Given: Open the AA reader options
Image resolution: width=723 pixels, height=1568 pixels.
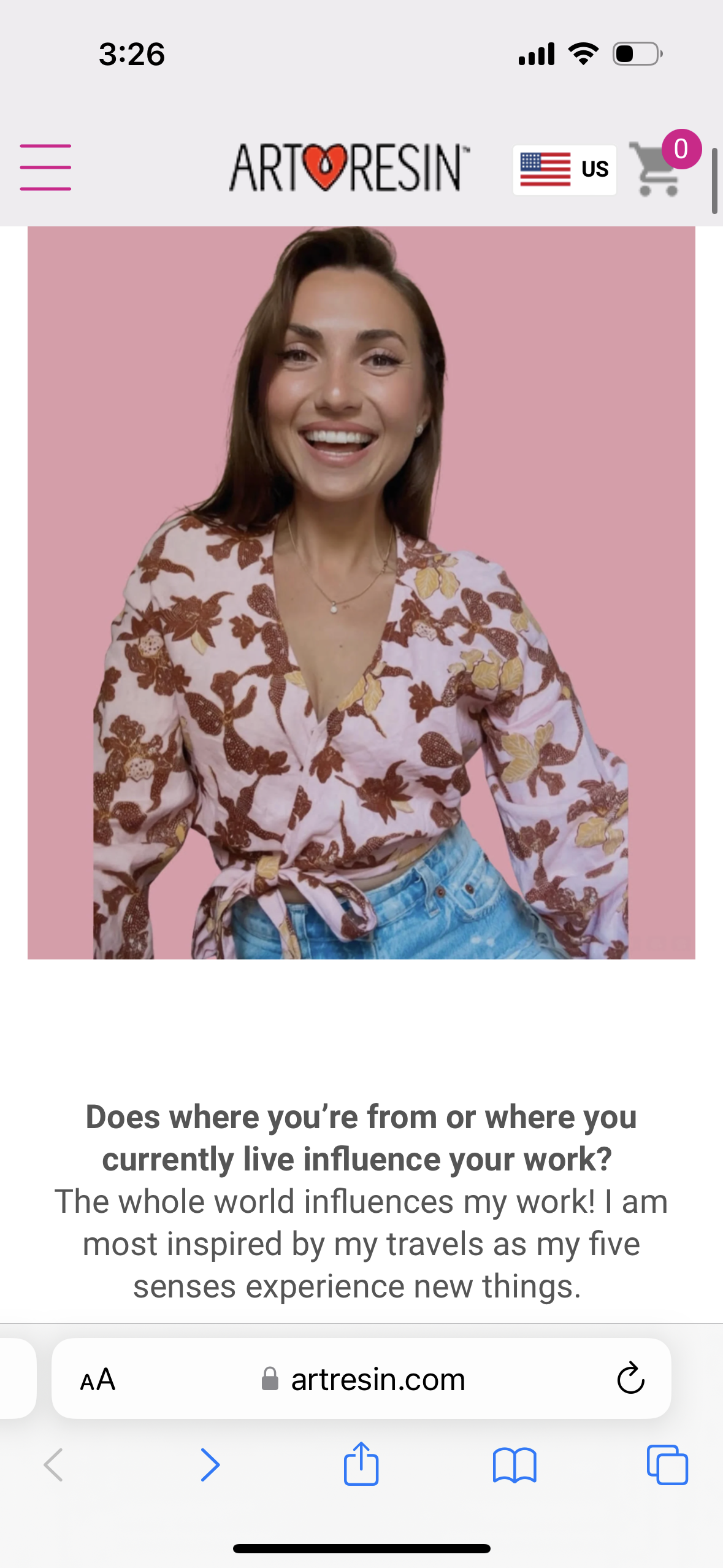Looking at the screenshot, I should pyautogui.click(x=98, y=1380).
